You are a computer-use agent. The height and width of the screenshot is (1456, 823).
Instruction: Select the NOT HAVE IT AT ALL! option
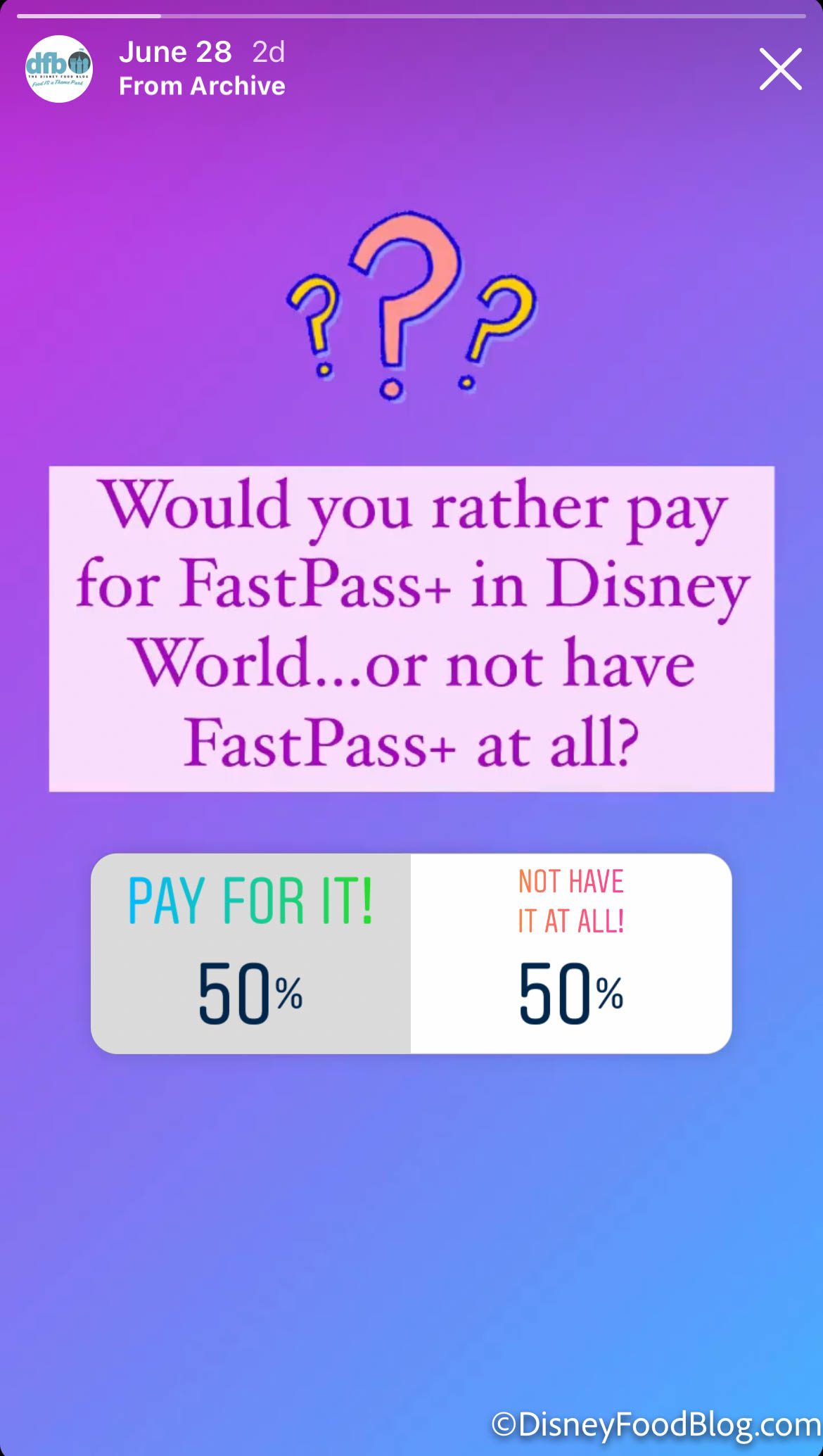click(x=571, y=953)
